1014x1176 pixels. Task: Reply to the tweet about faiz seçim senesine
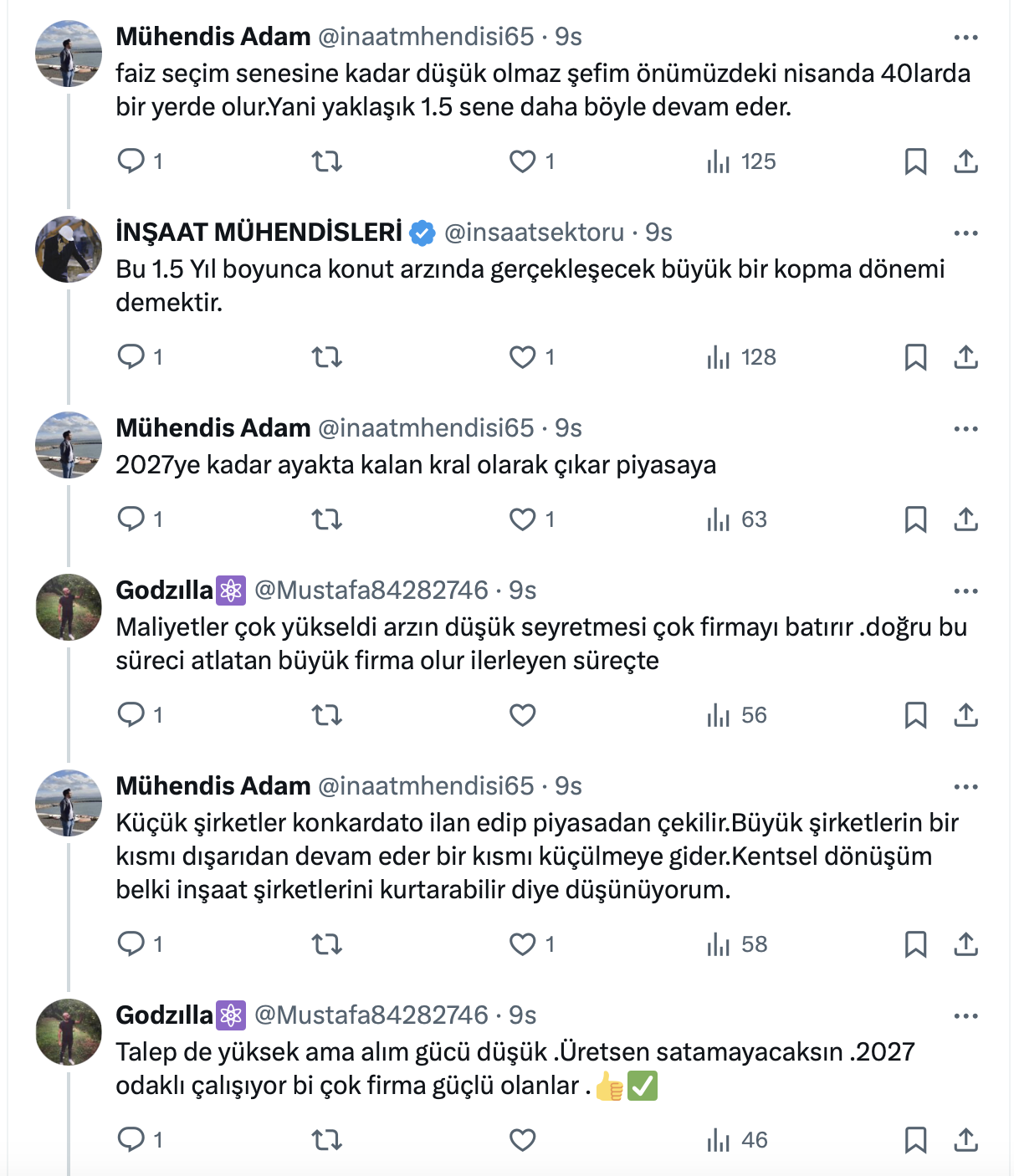coord(131,161)
